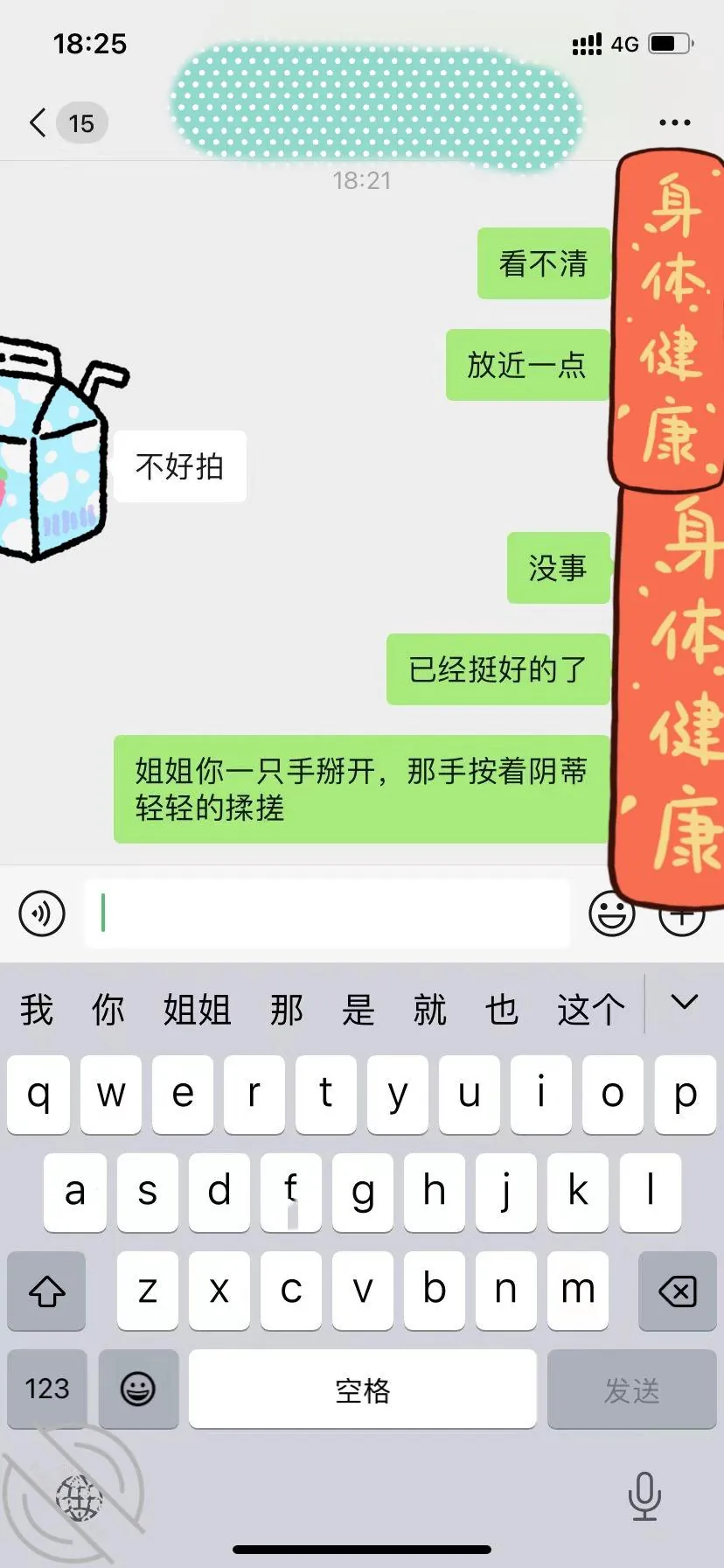Screen dimensions: 724x1568
Task: Choose the suggestion 这个
Action: pyautogui.click(x=591, y=1010)
